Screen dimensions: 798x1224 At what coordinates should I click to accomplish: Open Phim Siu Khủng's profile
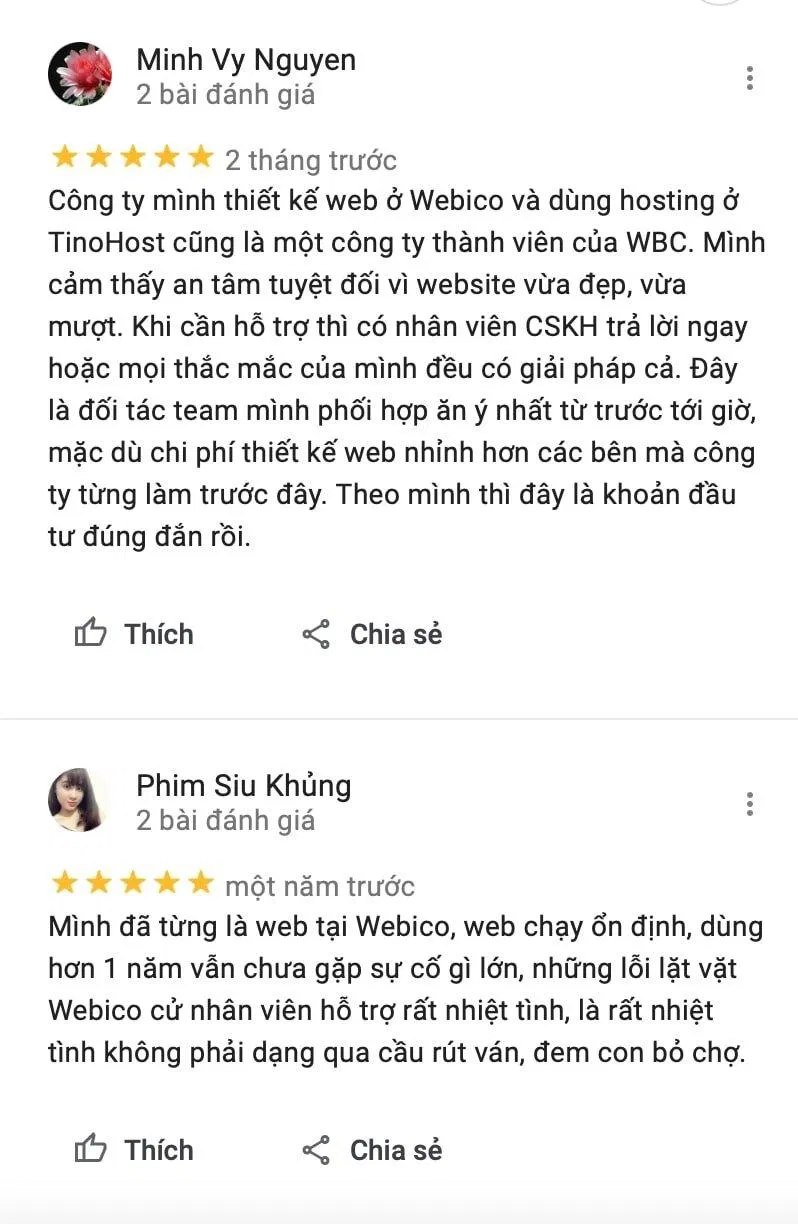243,786
